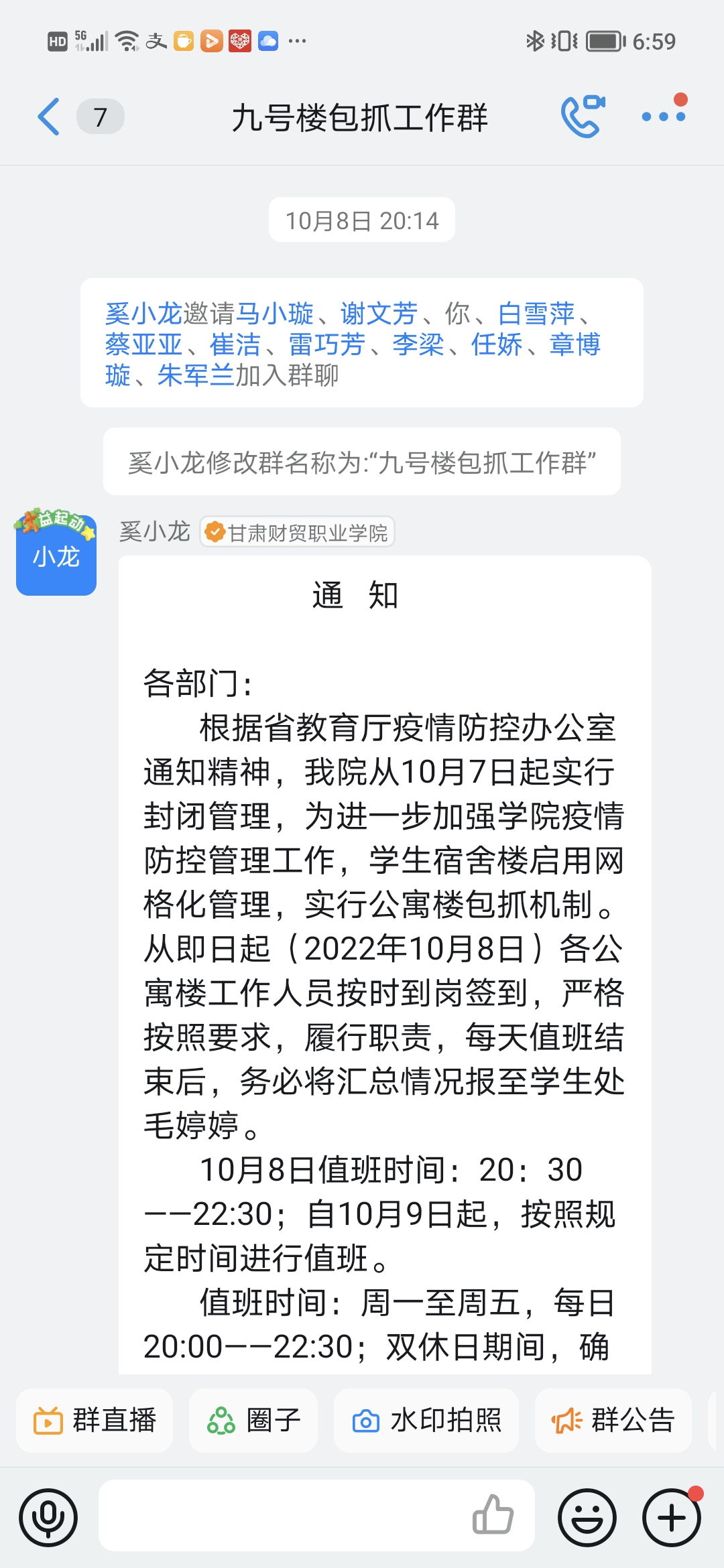Focus the message input field
Image resolution: width=724 pixels, height=1568 pixels.
point(282,1516)
